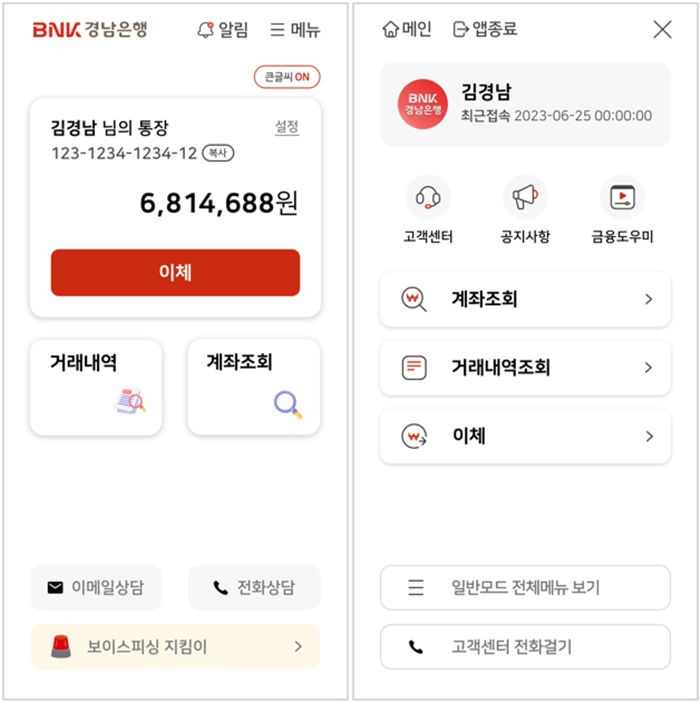
Task: Open the 알림 notifications bell
Action: click(x=222, y=30)
